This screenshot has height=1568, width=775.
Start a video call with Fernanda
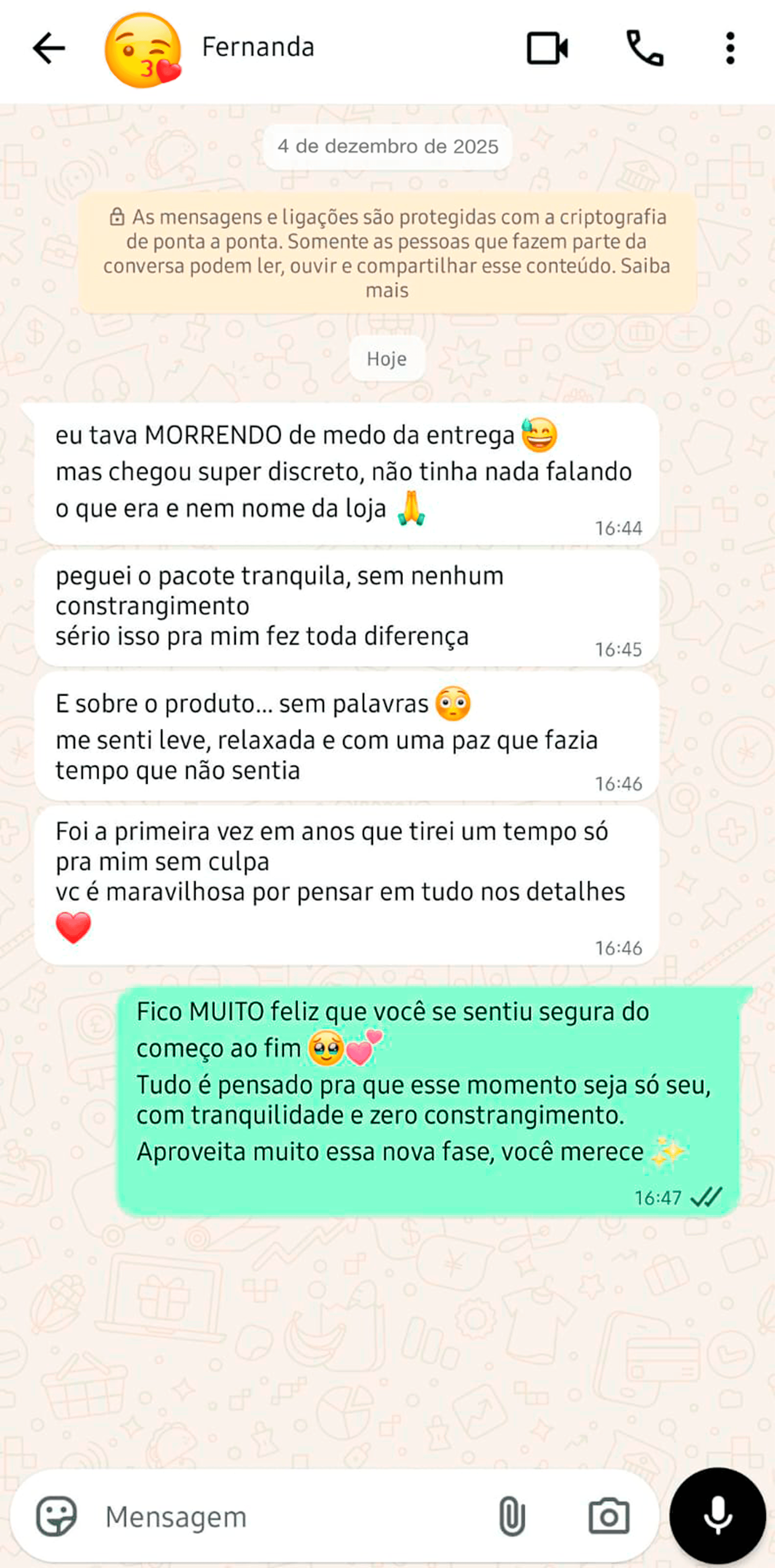click(547, 49)
